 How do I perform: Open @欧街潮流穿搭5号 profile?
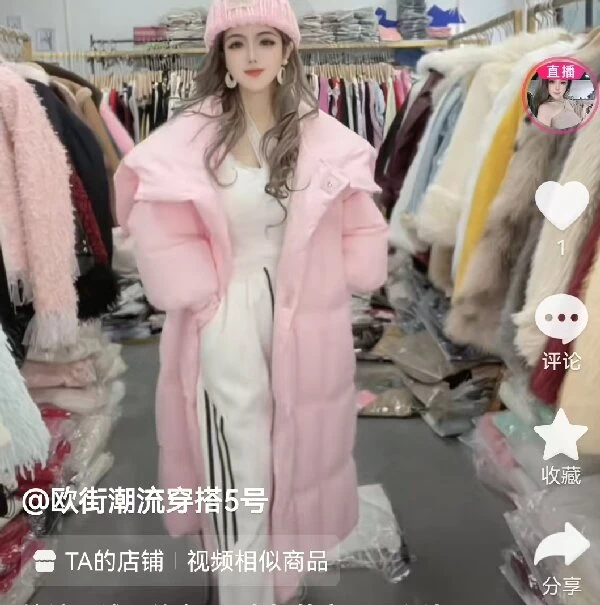[146, 499]
